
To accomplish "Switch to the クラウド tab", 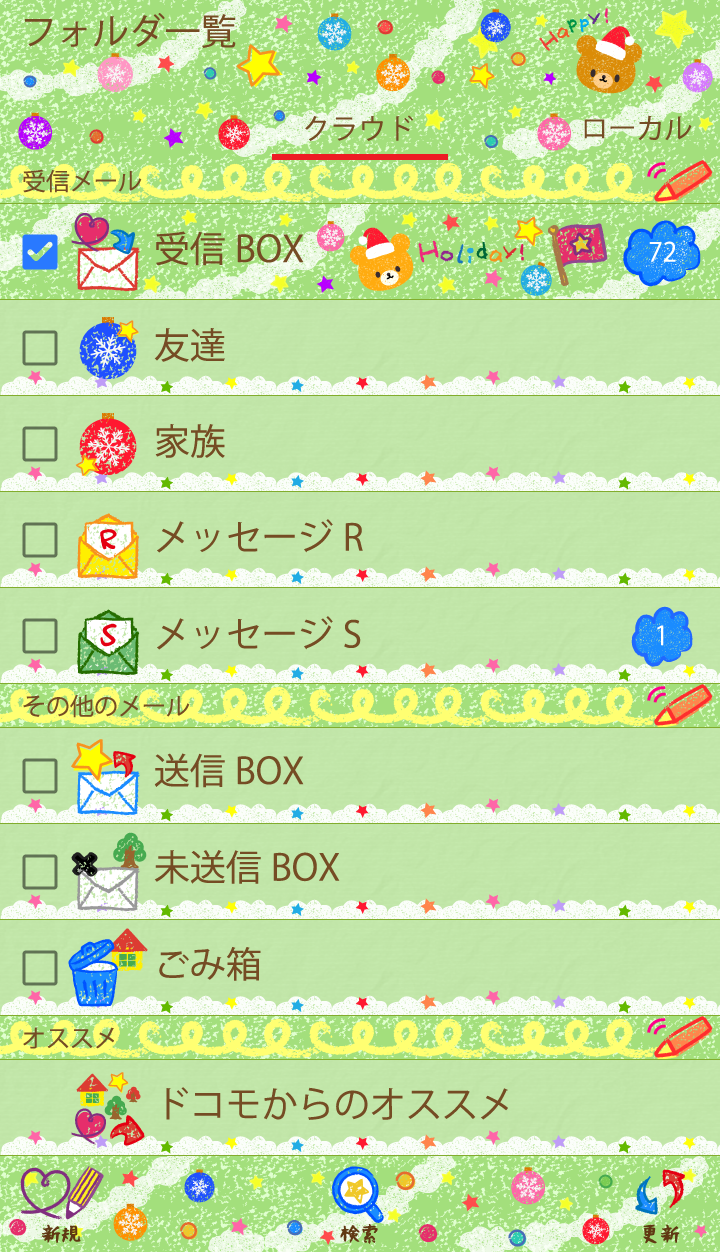I will point(359,130).
